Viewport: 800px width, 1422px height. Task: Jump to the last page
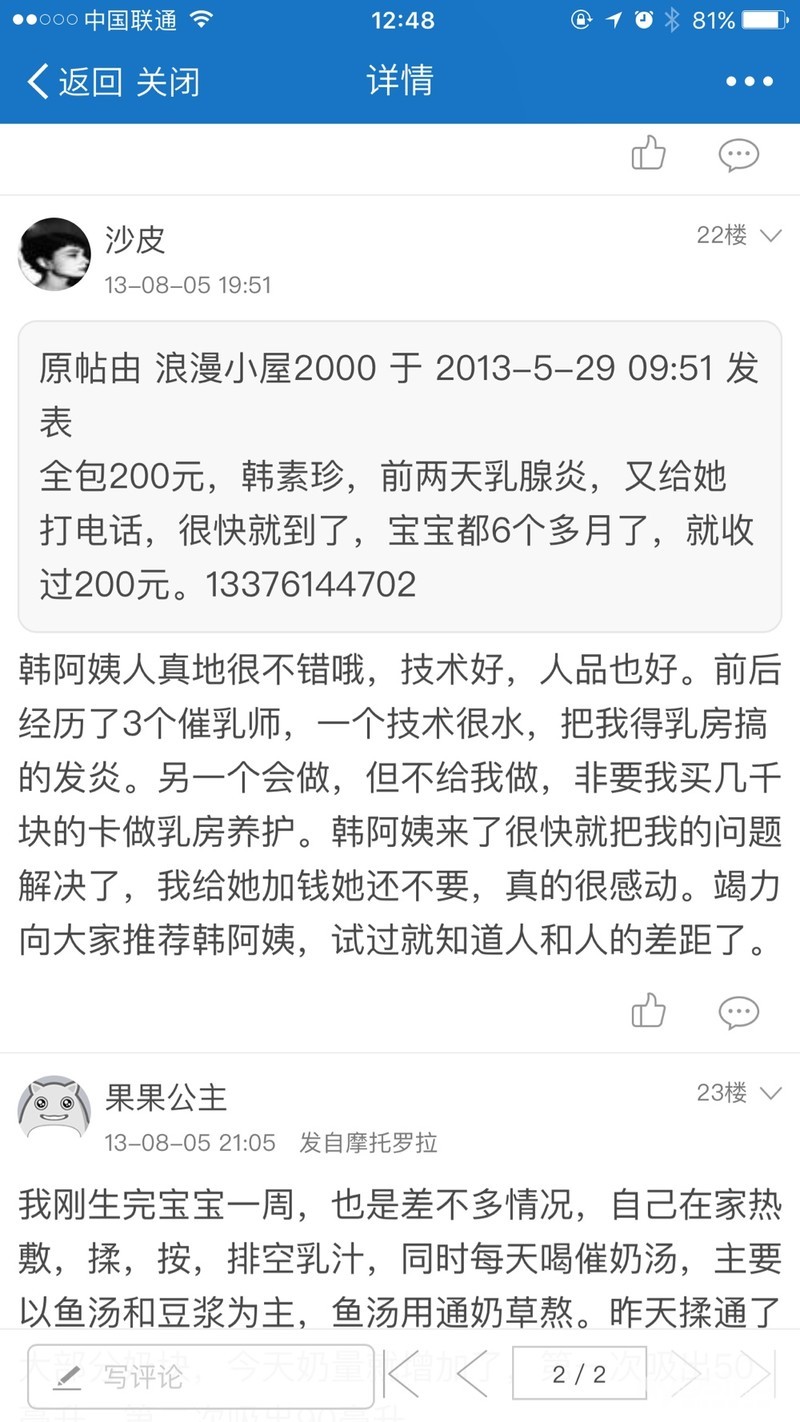coord(757,1376)
